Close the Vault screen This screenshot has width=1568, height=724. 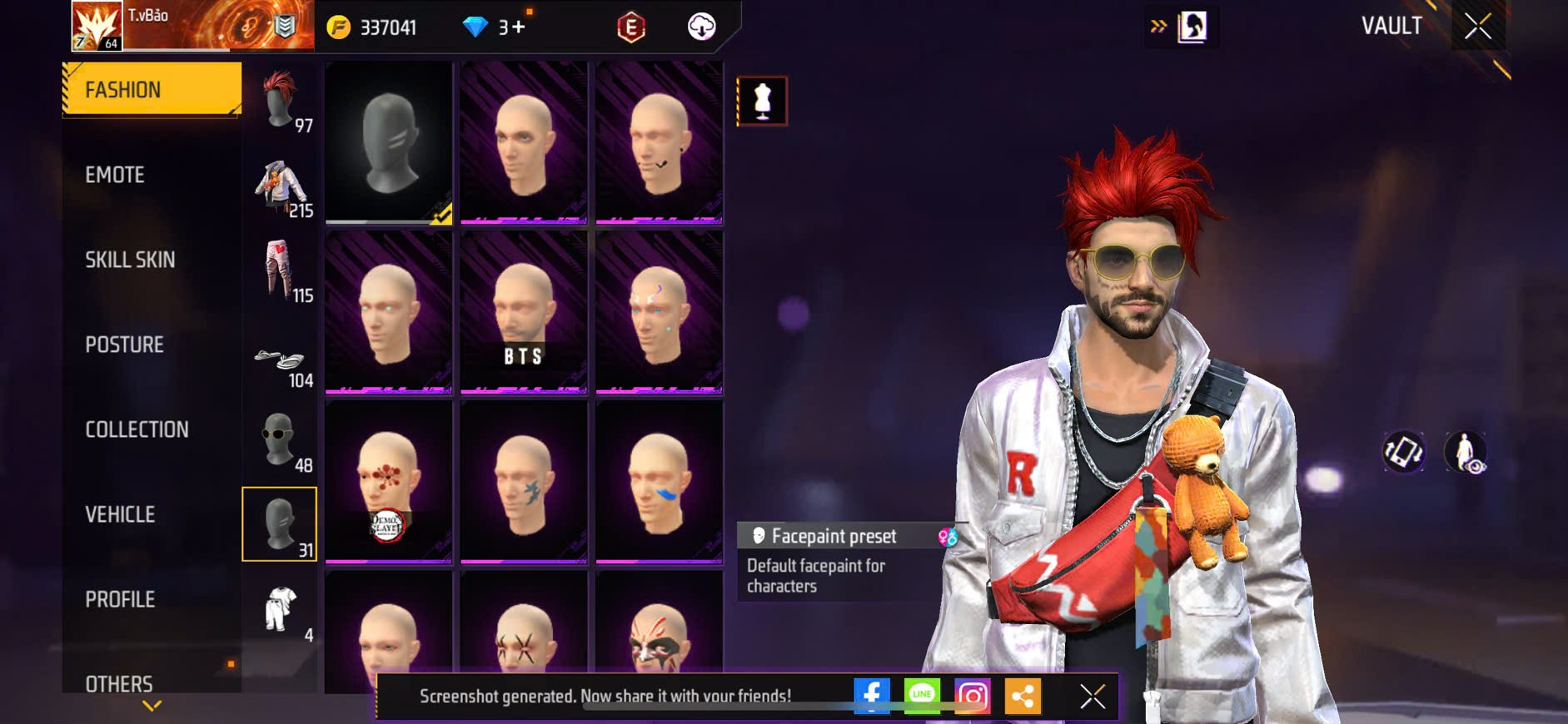pyautogui.click(x=1477, y=27)
